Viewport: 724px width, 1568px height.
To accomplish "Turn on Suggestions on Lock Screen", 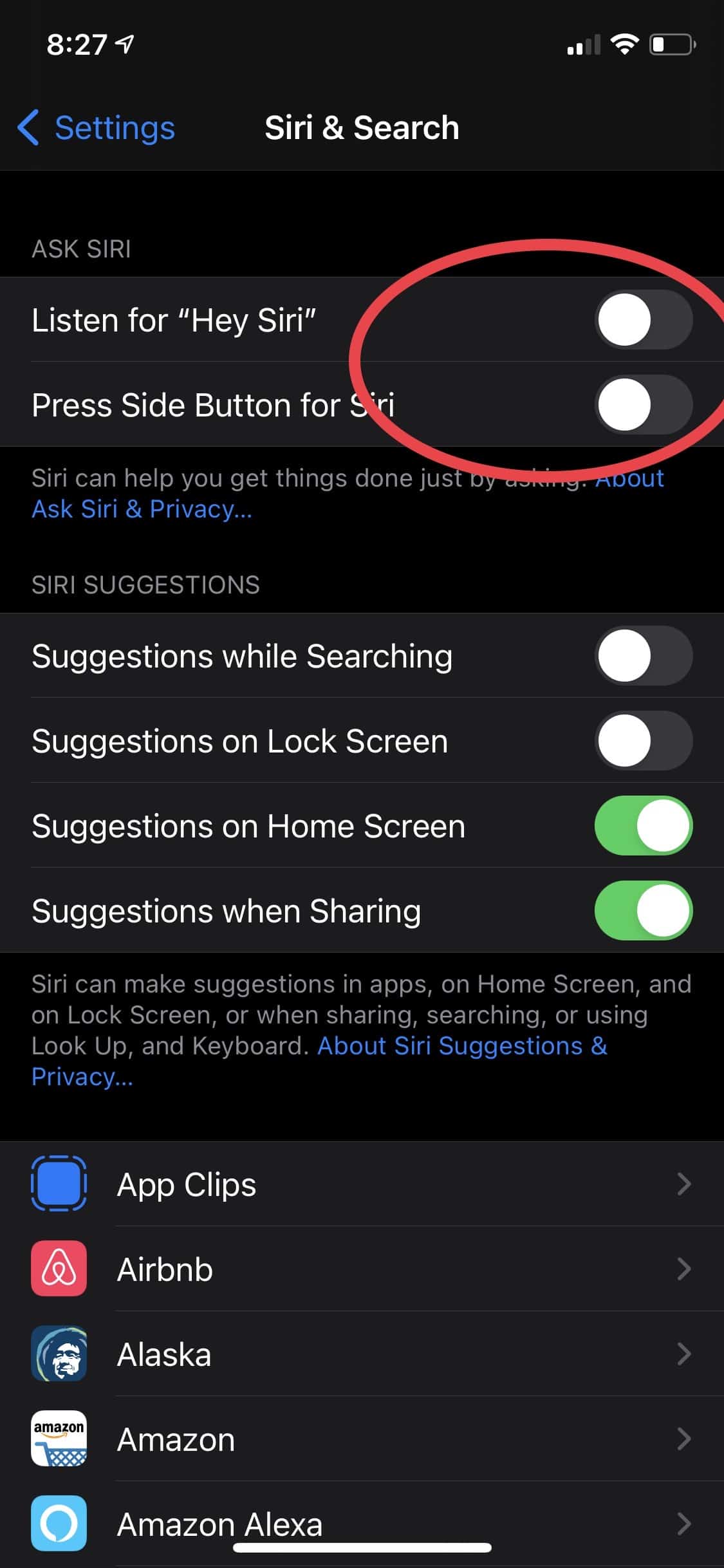I will pos(642,741).
